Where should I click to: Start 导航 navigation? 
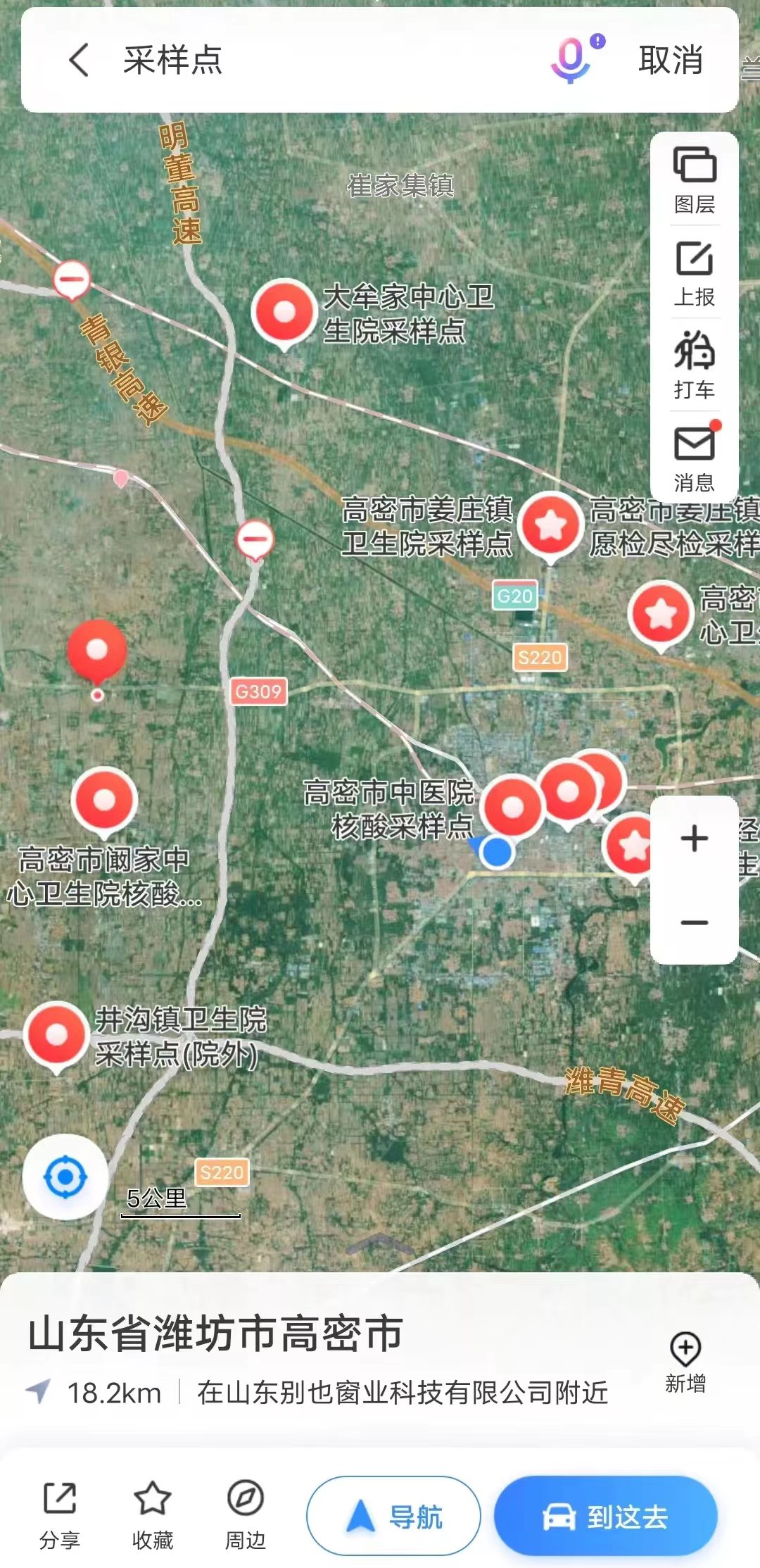393,1516
